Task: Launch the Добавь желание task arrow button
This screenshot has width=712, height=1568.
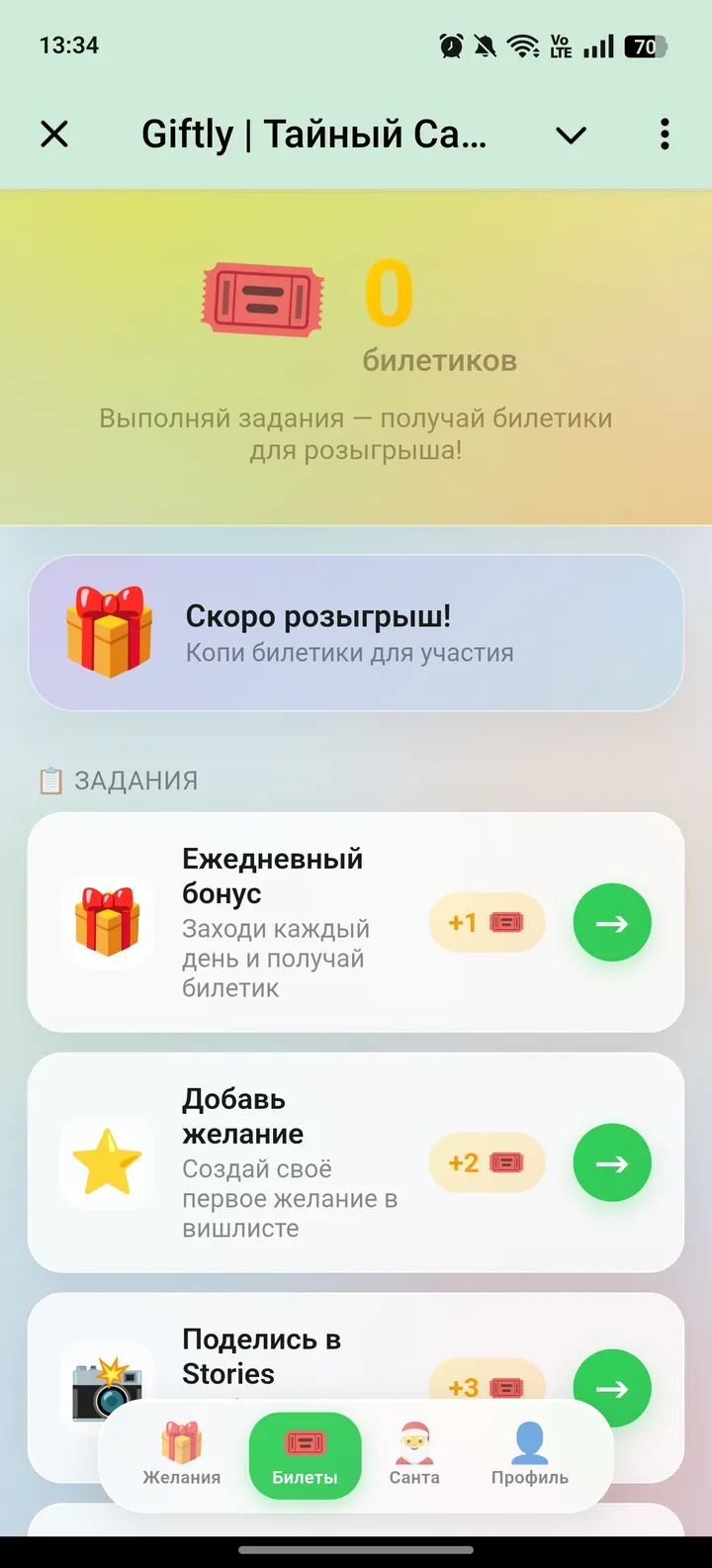Action: coord(611,1162)
